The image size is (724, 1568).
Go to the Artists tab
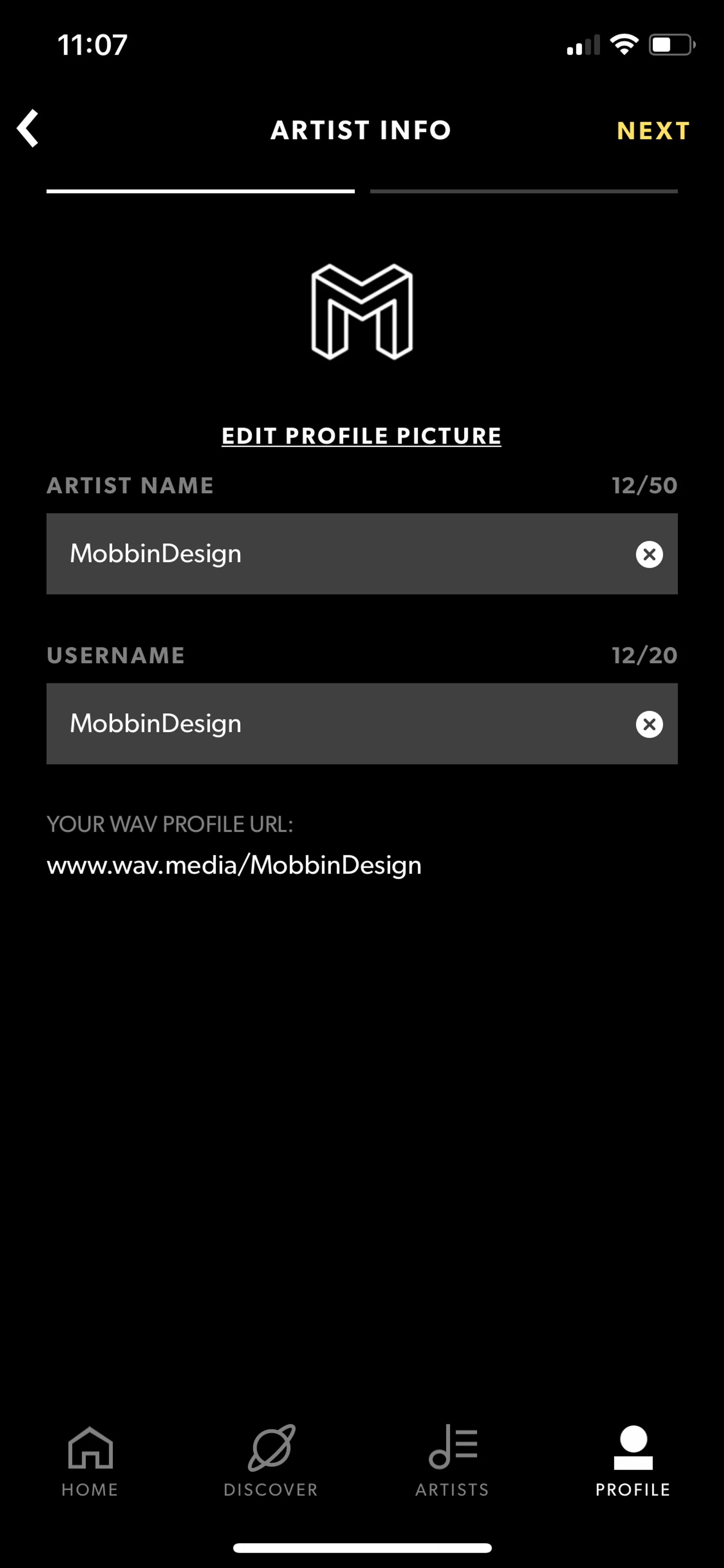click(452, 1461)
